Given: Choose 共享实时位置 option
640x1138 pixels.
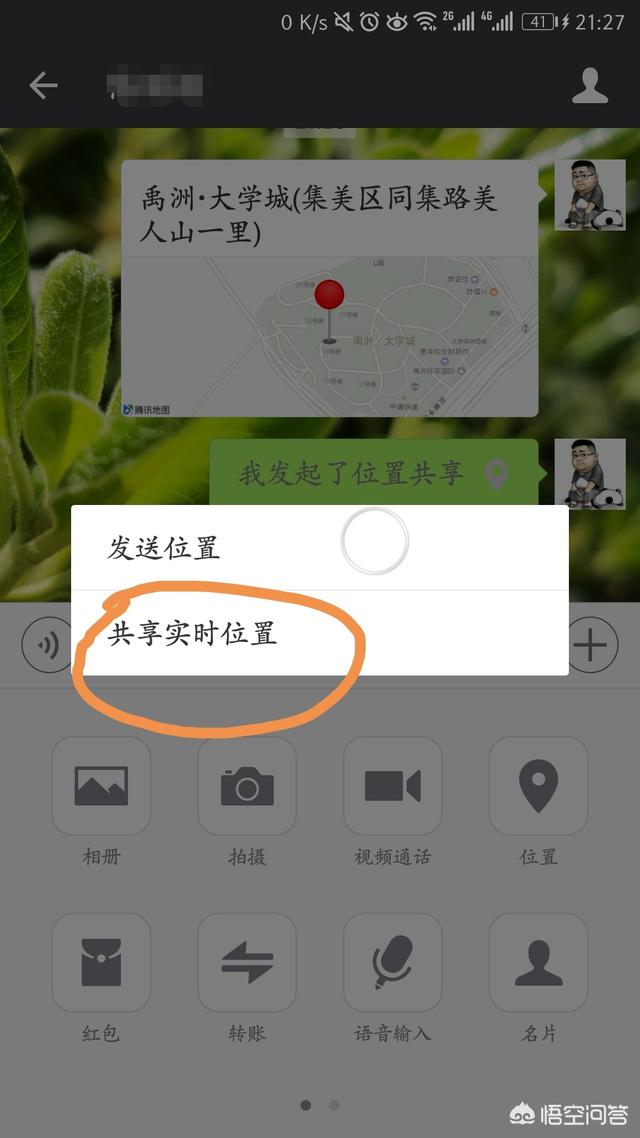Looking at the screenshot, I should click(x=192, y=633).
